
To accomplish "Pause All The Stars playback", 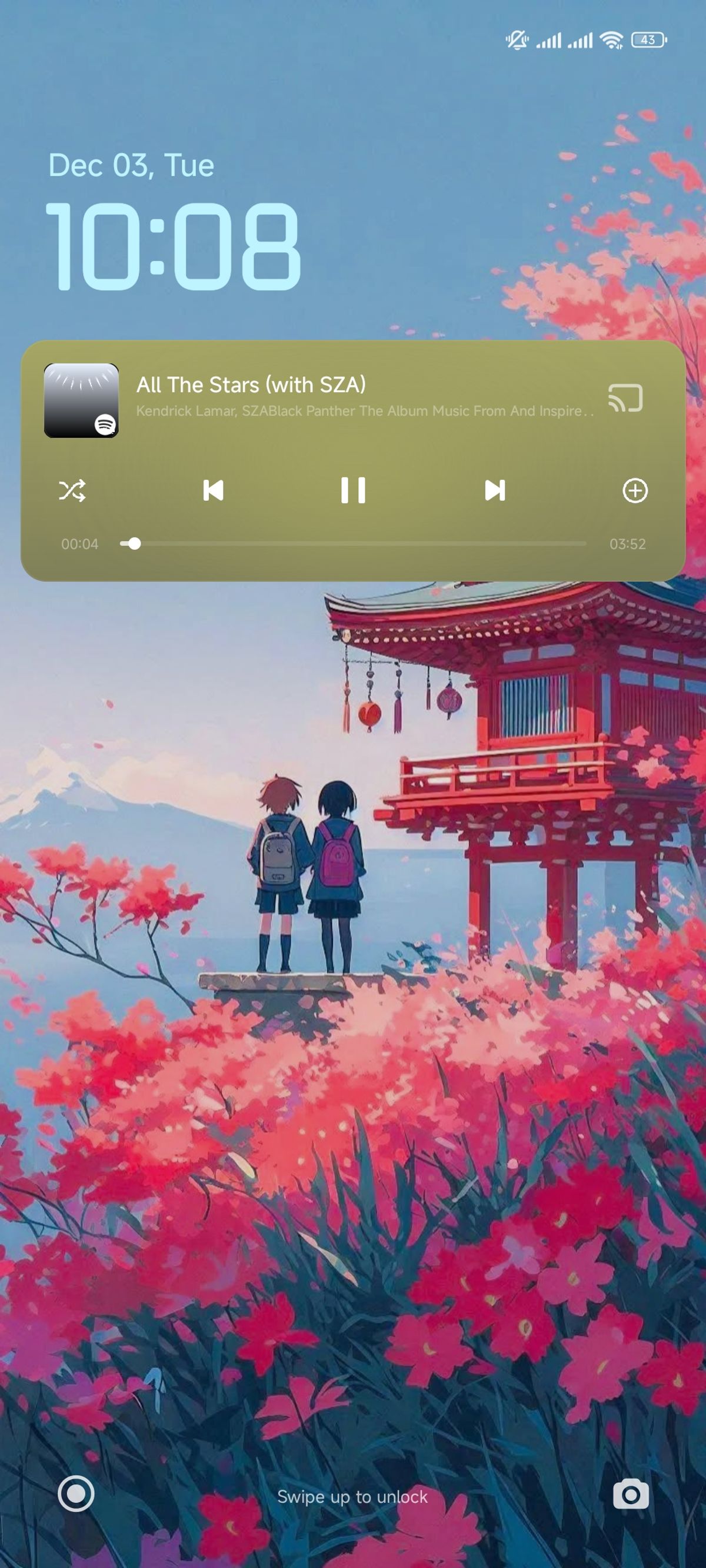I will pyautogui.click(x=352, y=490).
